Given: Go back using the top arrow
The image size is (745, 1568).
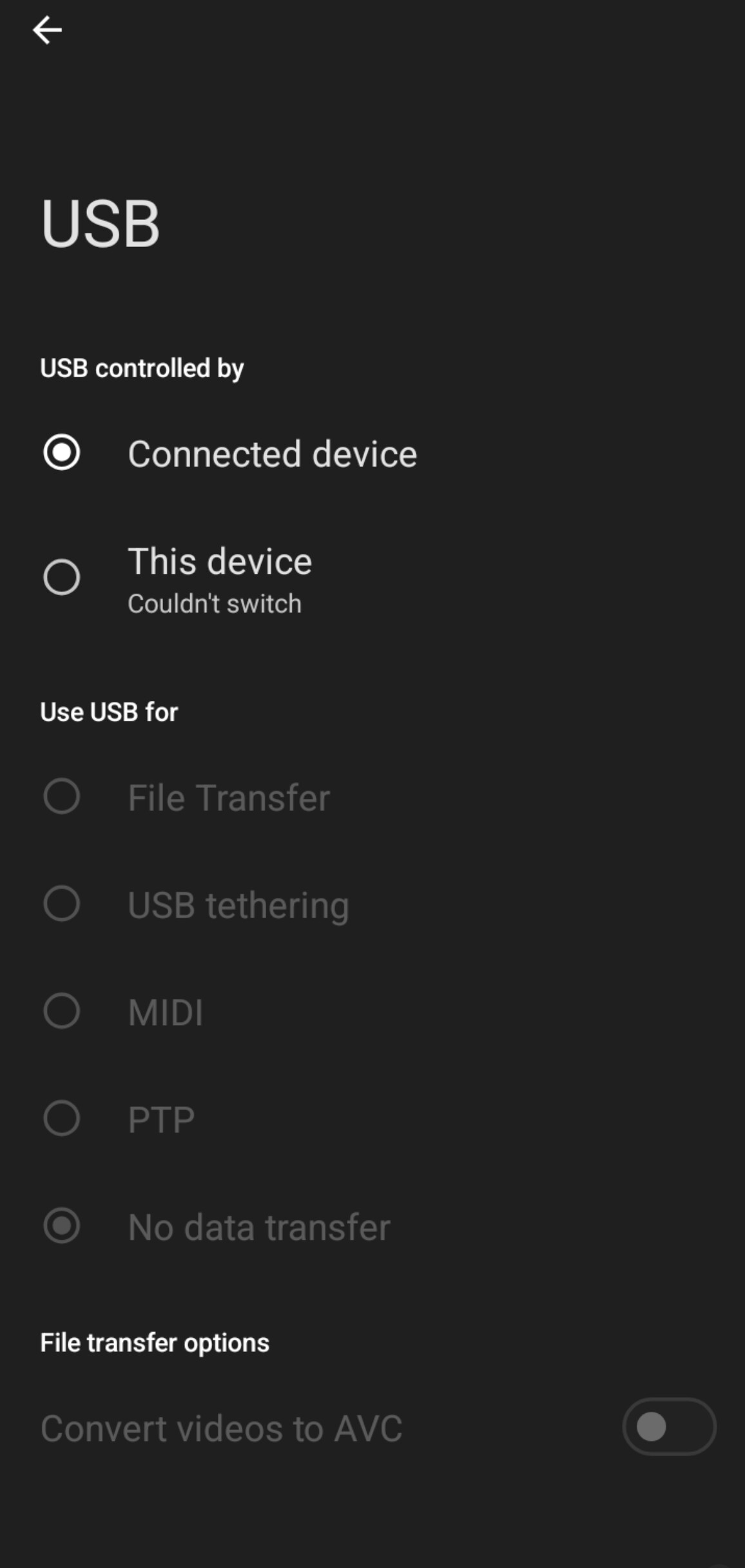Looking at the screenshot, I should click(x=48, y=30).
